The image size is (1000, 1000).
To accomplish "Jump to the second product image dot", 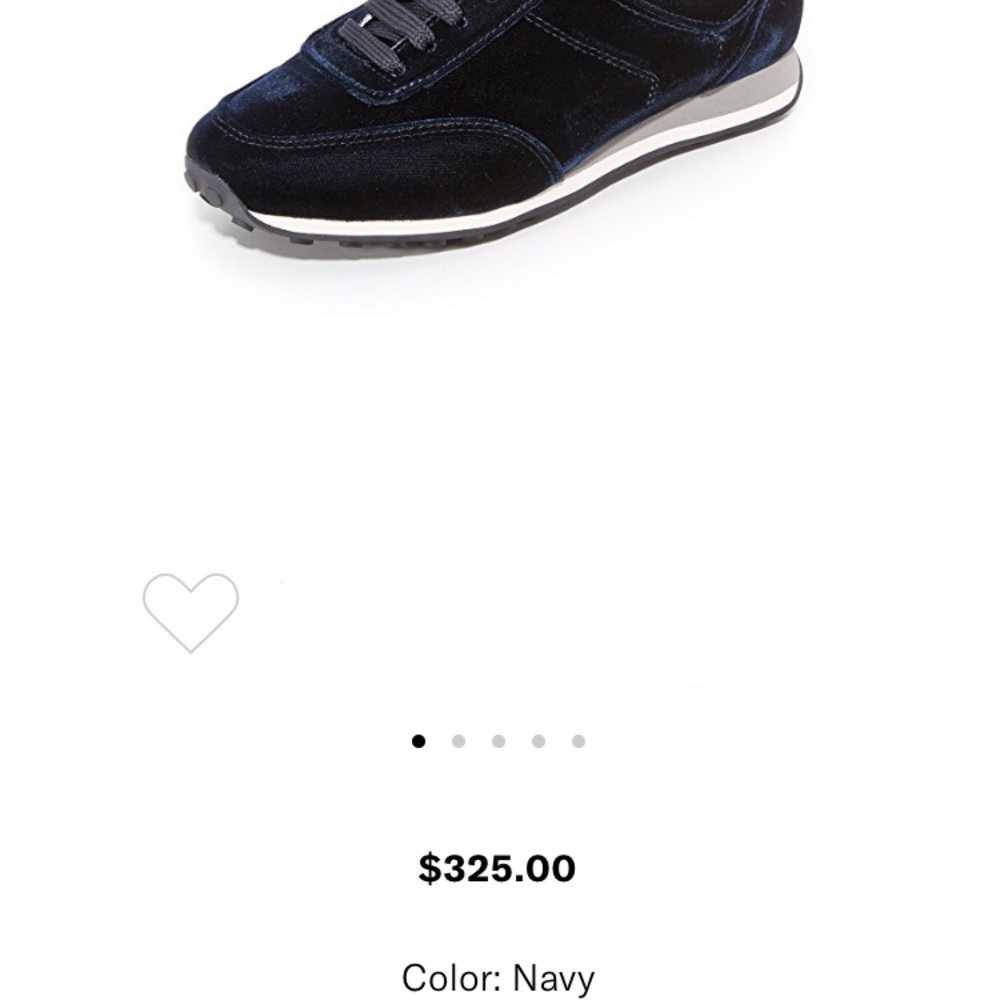I will 459,741.
